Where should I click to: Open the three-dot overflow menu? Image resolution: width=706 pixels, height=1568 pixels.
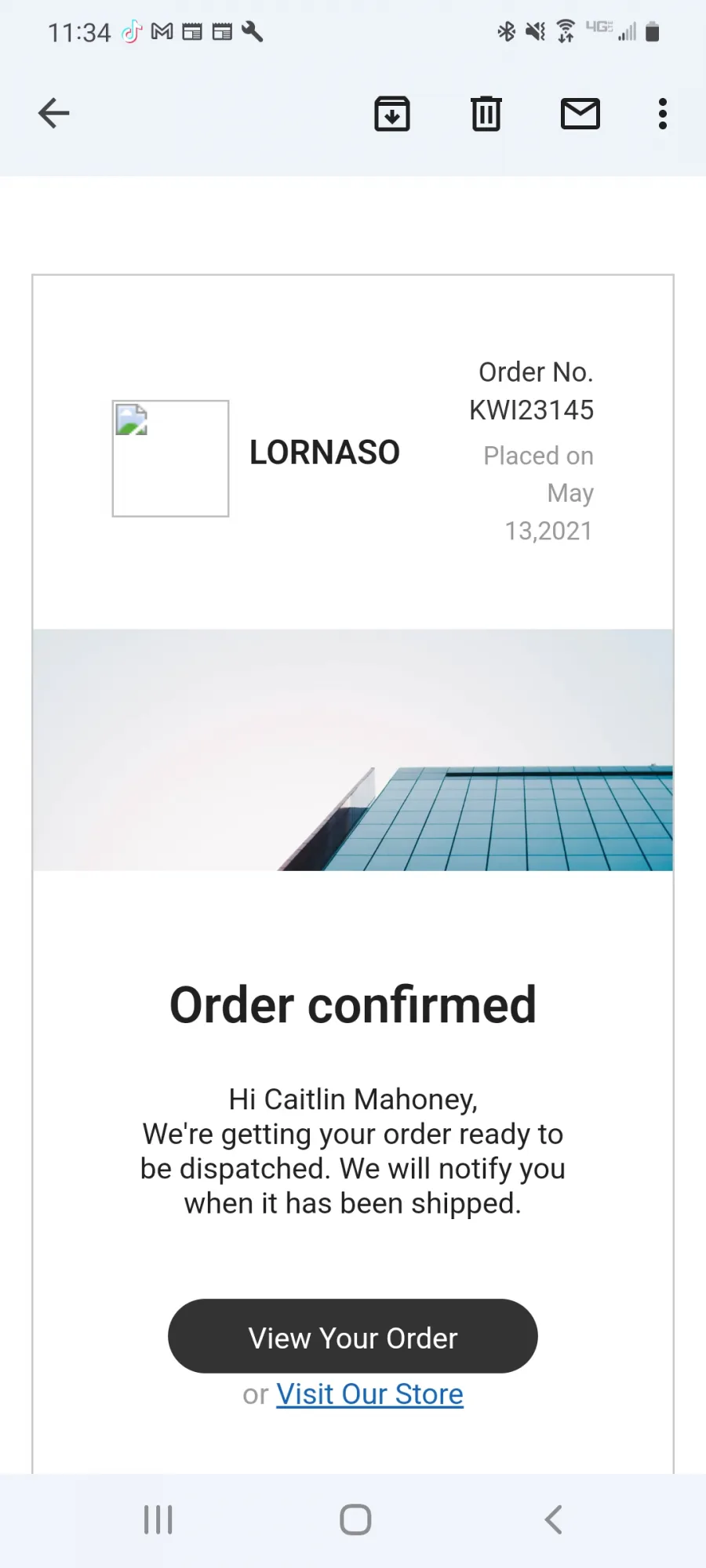click(663, 114)
